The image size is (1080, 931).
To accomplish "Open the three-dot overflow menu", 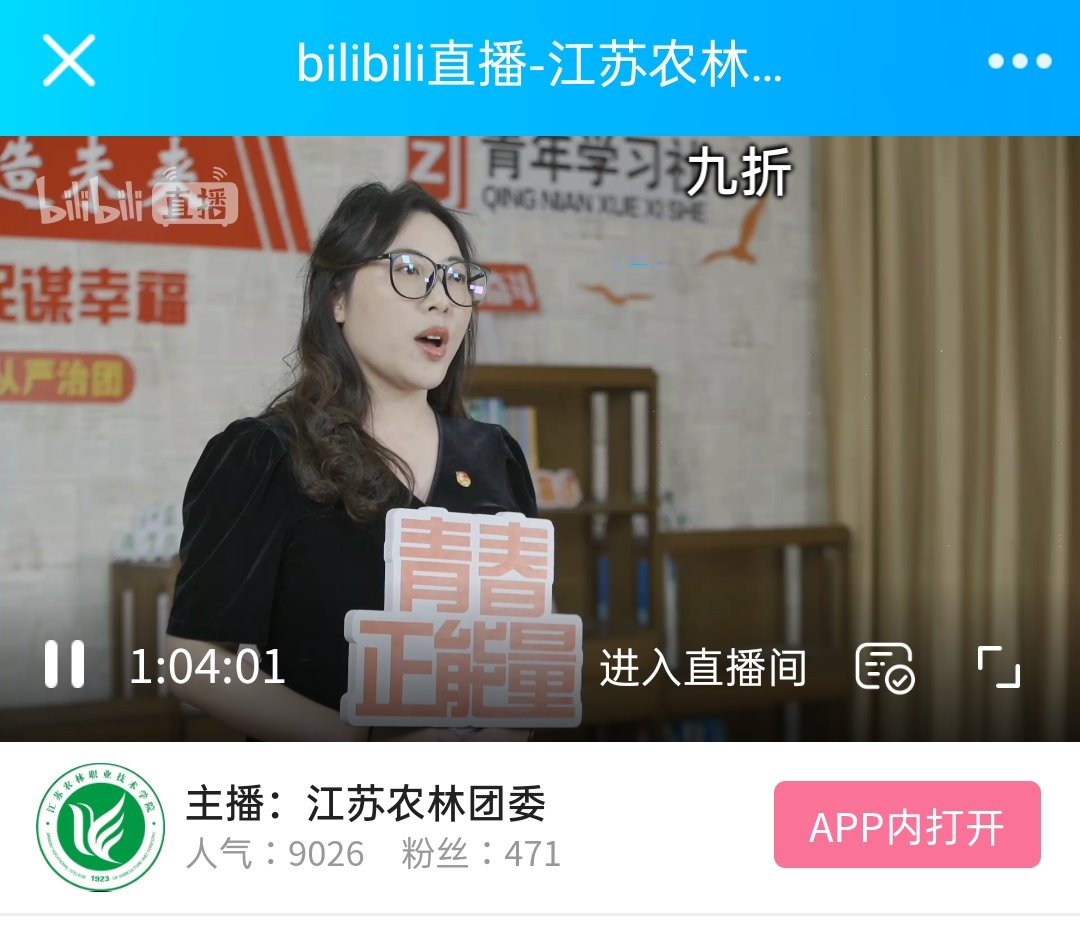I will (1019, 62).
